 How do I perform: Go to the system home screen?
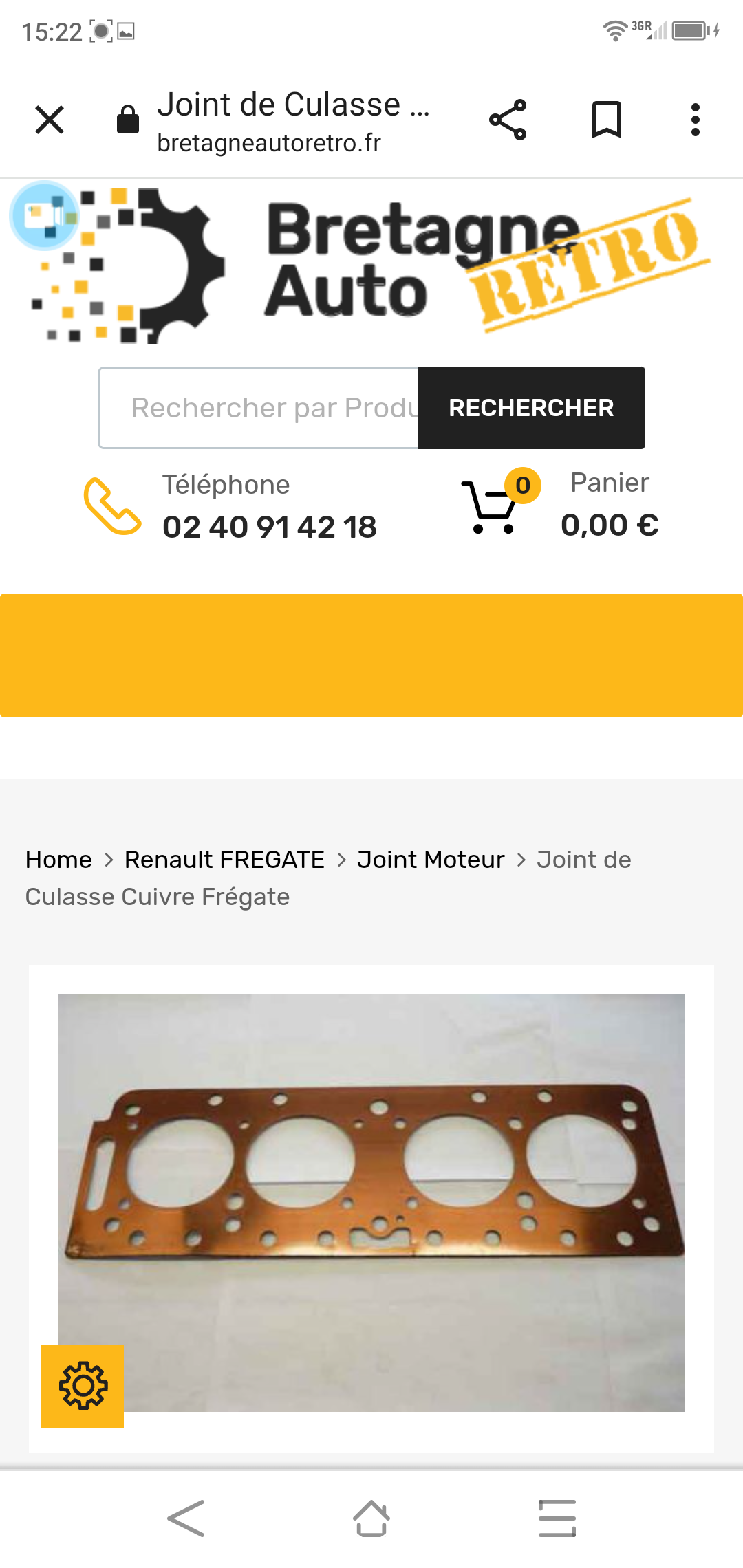pyautogui.click(x=371, y=1518)
